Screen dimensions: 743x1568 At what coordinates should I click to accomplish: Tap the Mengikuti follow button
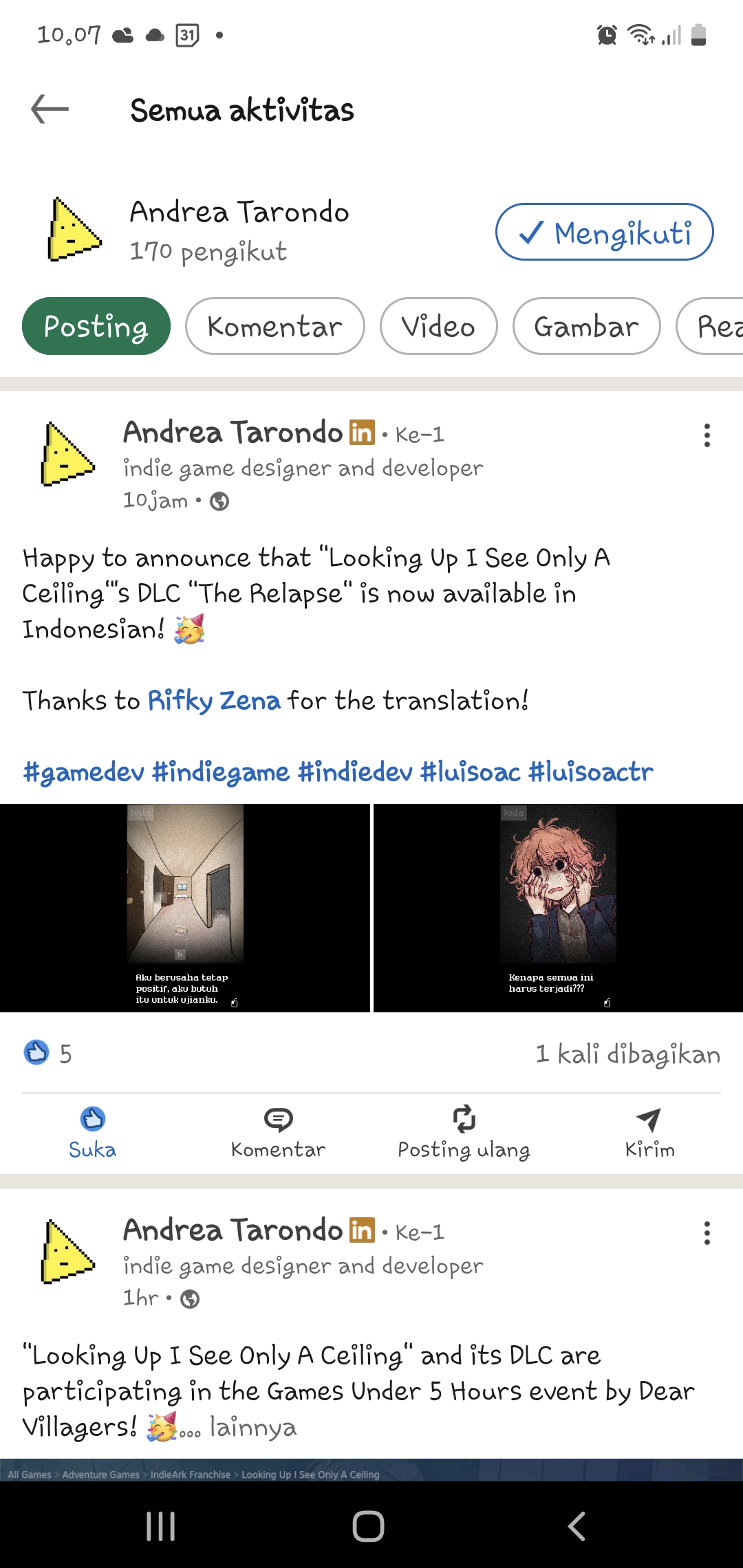point(604,232)
